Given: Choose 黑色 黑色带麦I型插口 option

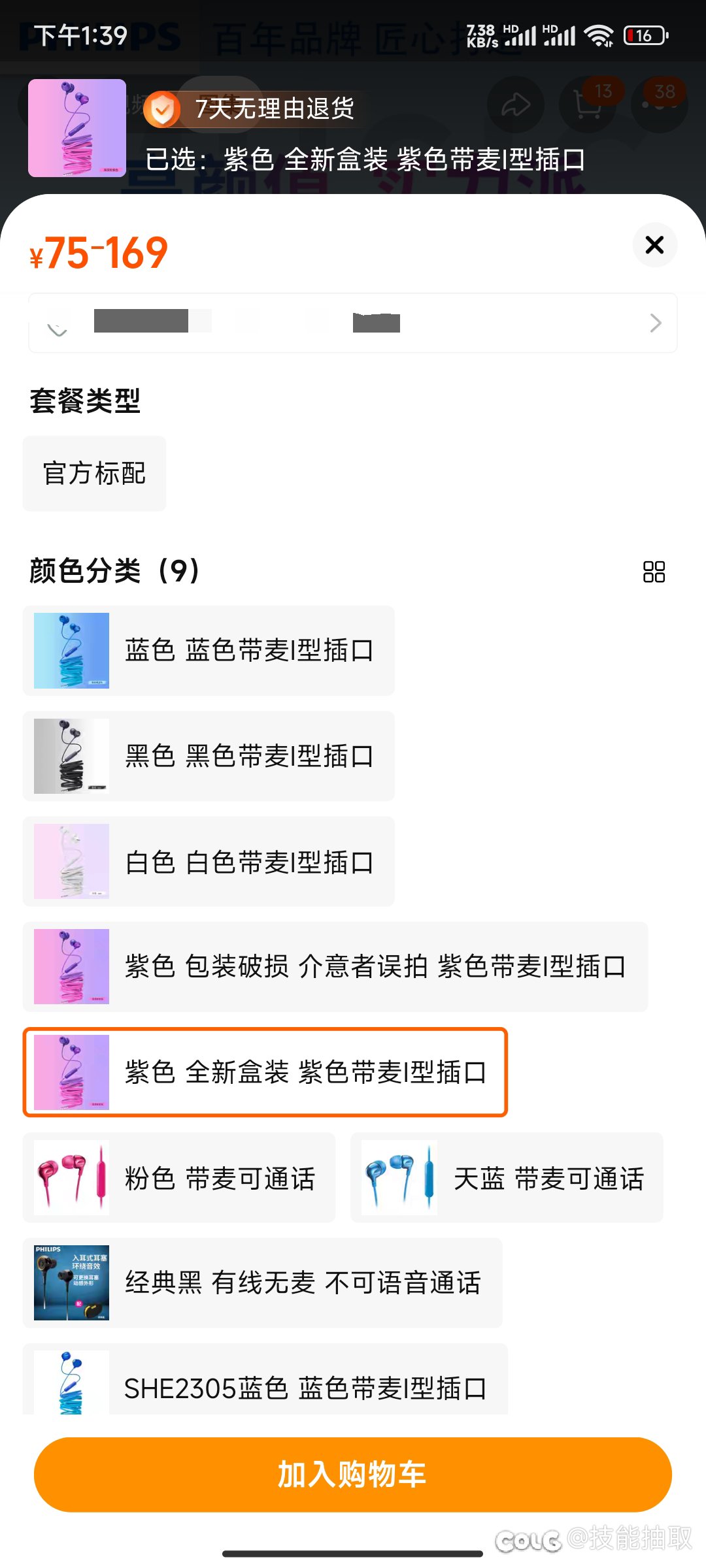Looking at the screenshot, I should [209, 756].
